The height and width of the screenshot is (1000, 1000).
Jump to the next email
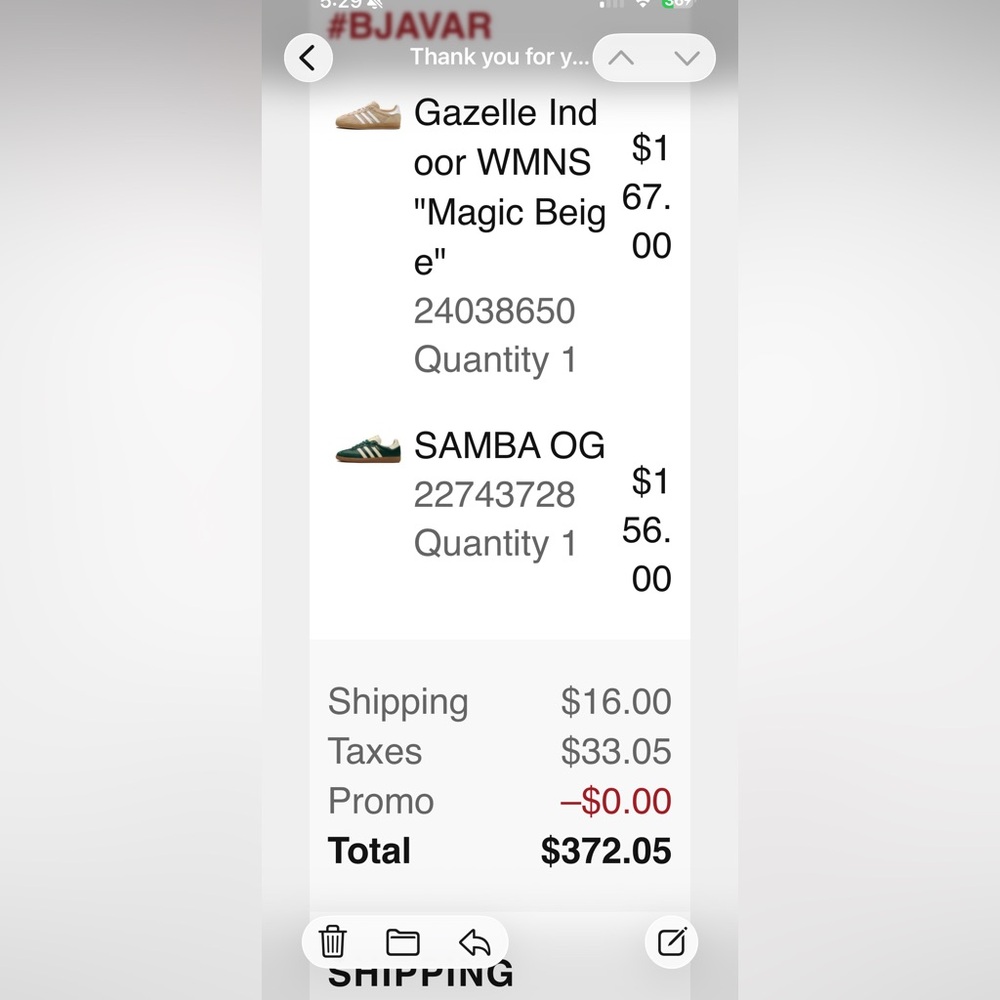click(687, 58)
